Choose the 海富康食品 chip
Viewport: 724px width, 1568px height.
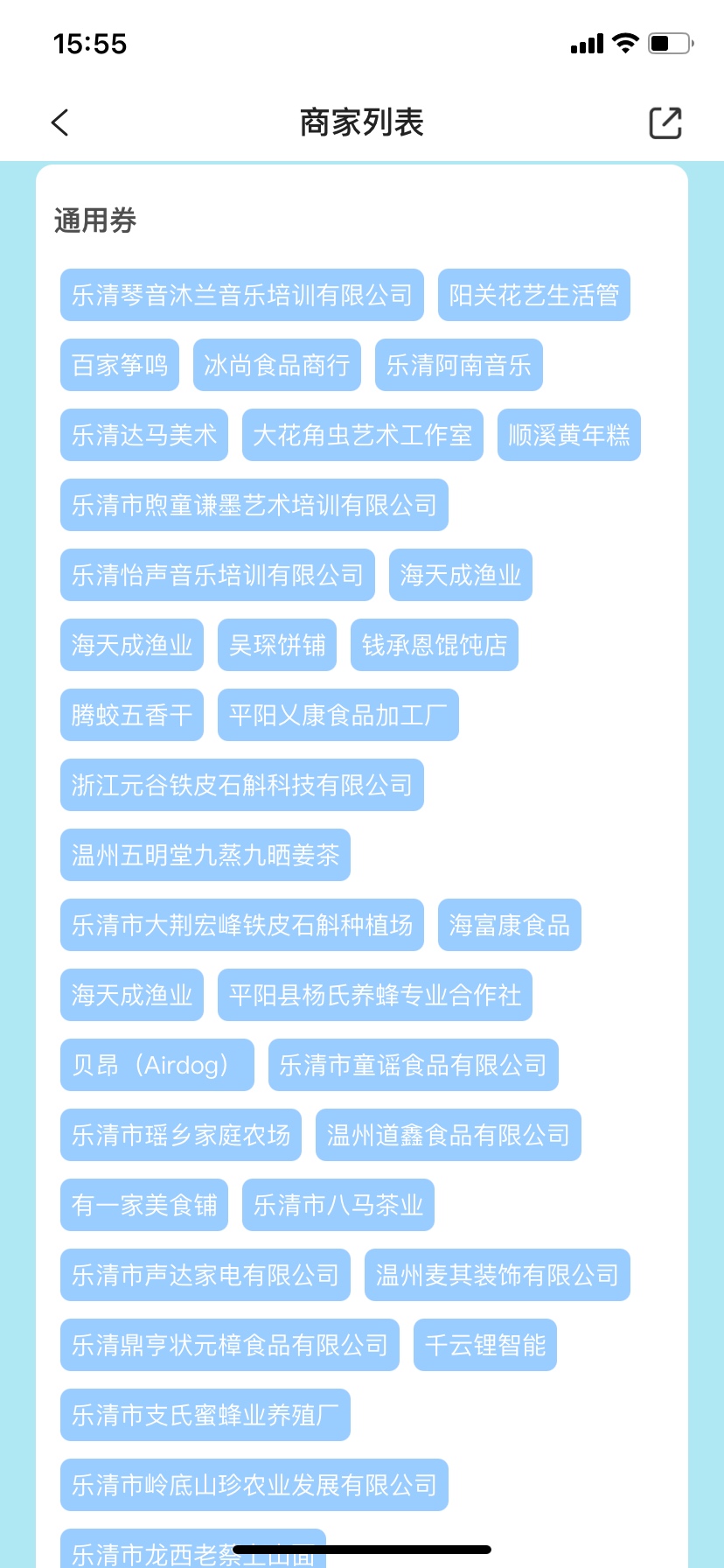pos(509,925)
